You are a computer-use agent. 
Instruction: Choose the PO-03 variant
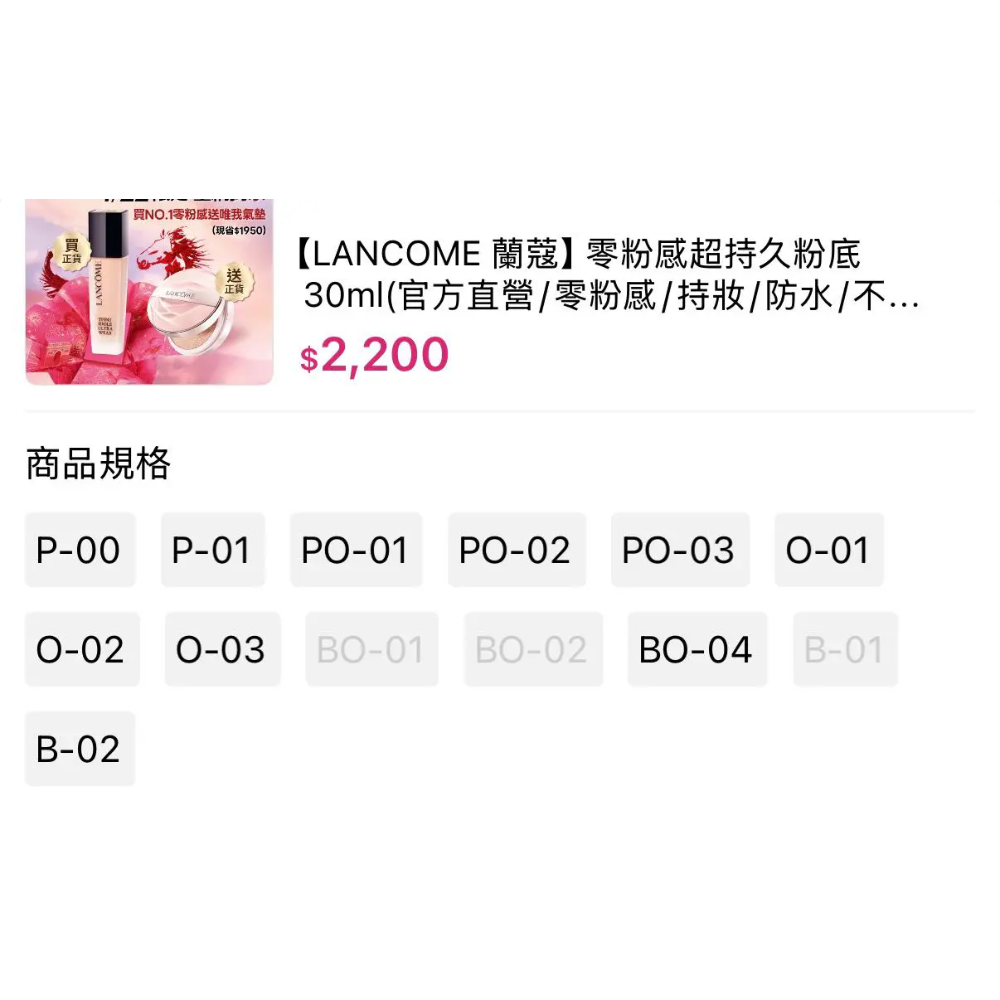(x=679, y=550)
